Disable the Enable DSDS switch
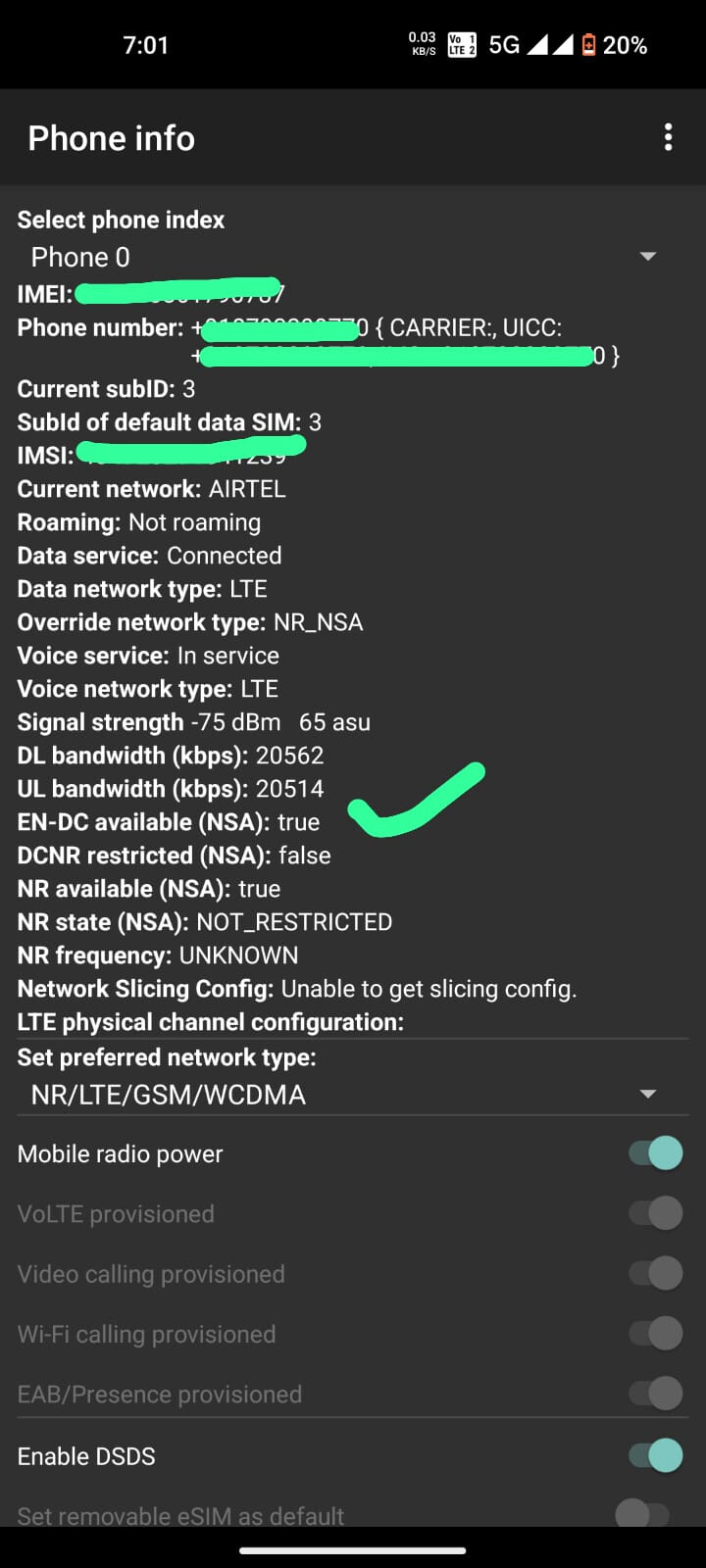This screenshot has height=1568, width=706. [x=655, y=1455]
